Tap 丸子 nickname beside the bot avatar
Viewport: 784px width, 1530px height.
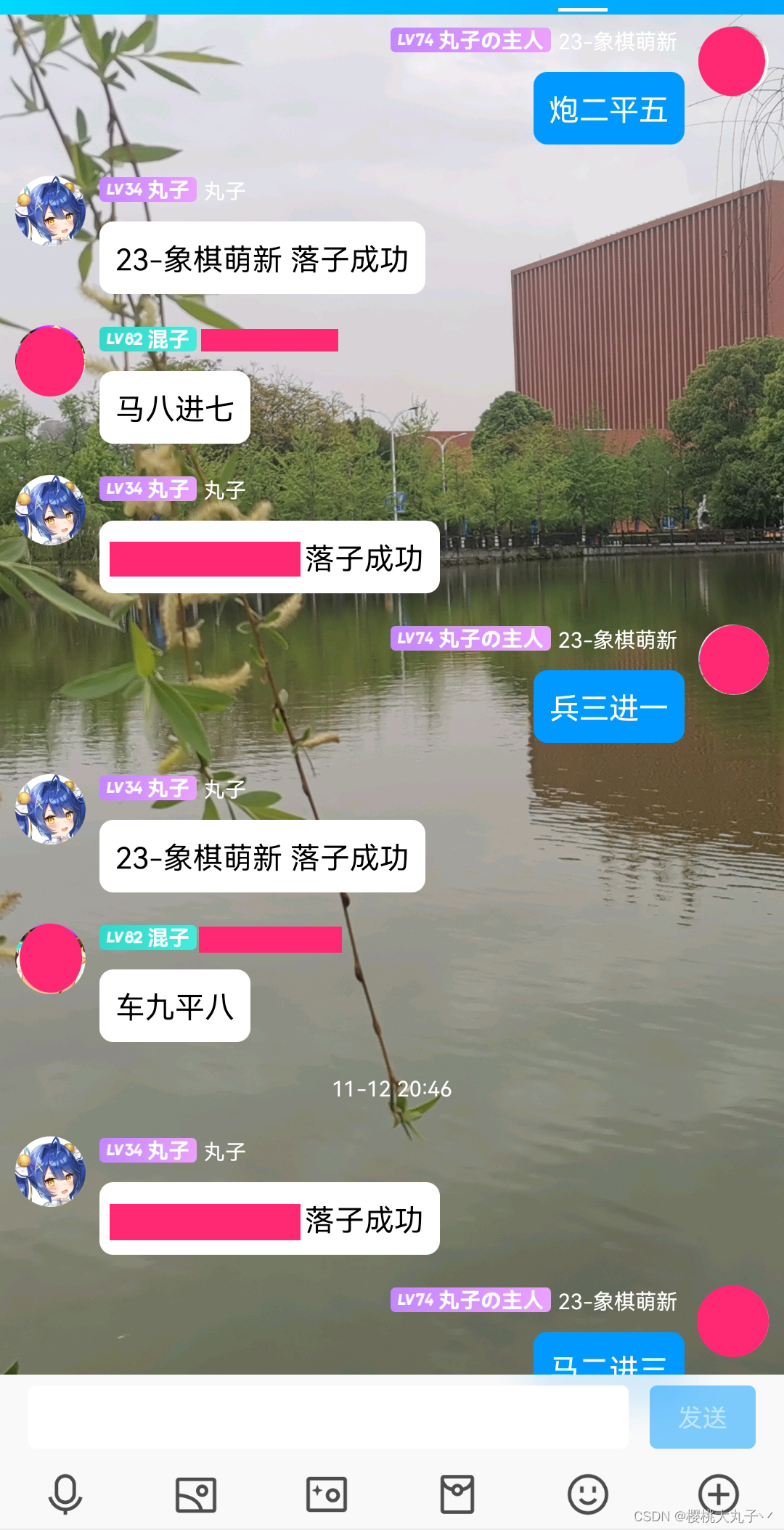click(224, 190)
